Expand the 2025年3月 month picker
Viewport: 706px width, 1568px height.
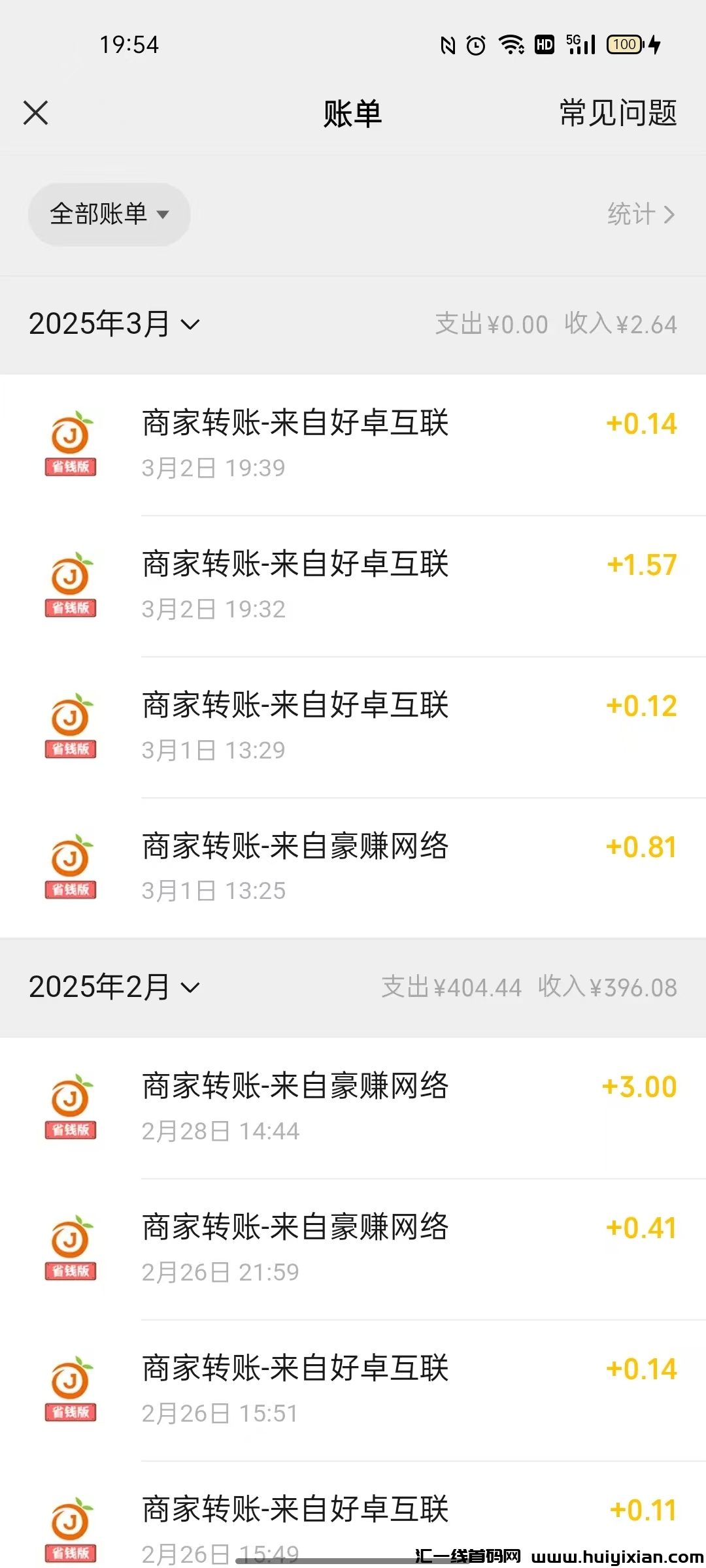[x=114, y=324]
